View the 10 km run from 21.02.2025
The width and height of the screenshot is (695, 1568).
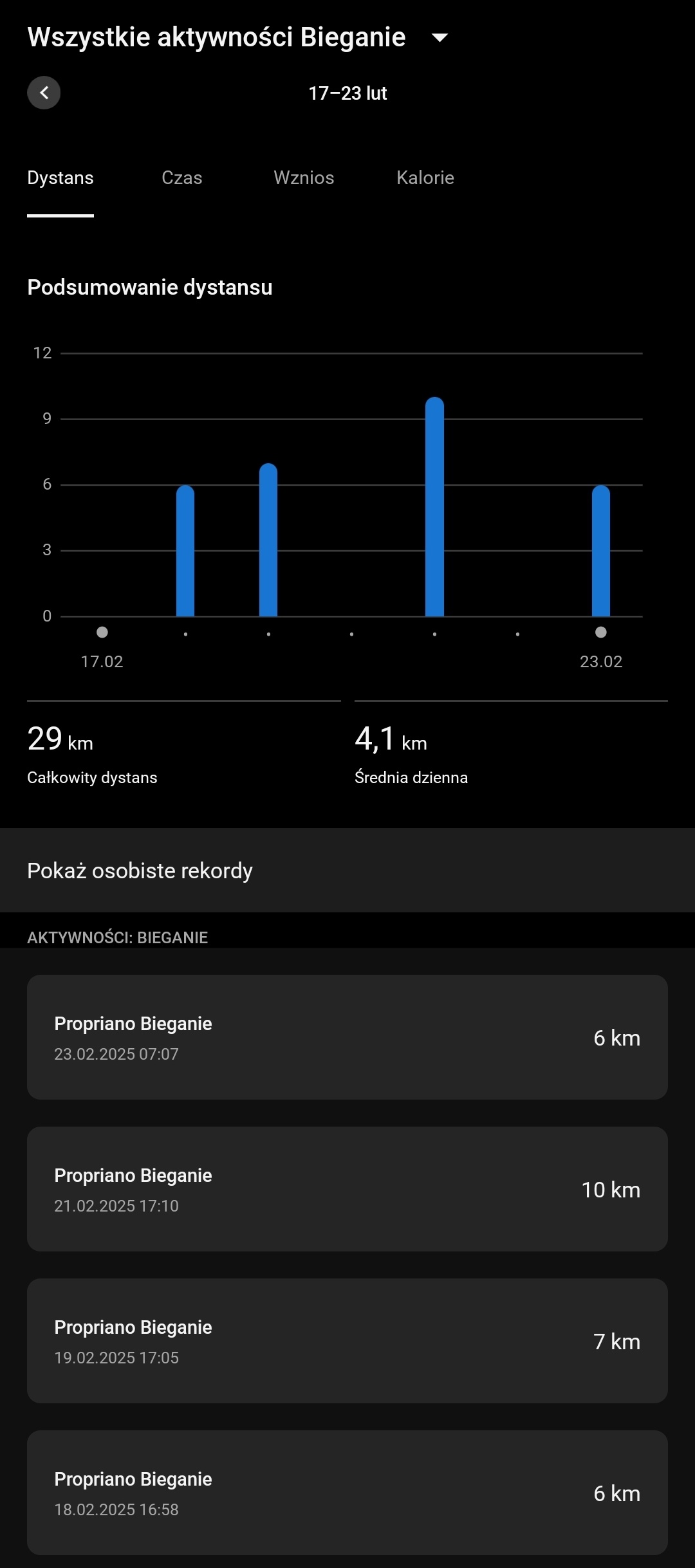(347, 1189)
